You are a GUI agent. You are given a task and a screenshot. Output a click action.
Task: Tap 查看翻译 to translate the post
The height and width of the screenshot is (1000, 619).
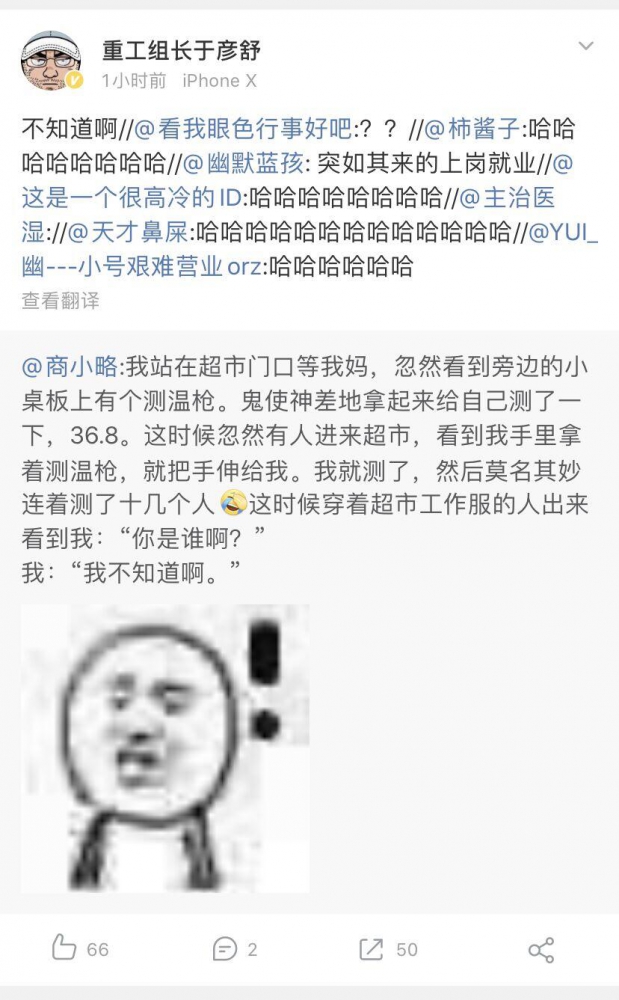pos(60,300)
